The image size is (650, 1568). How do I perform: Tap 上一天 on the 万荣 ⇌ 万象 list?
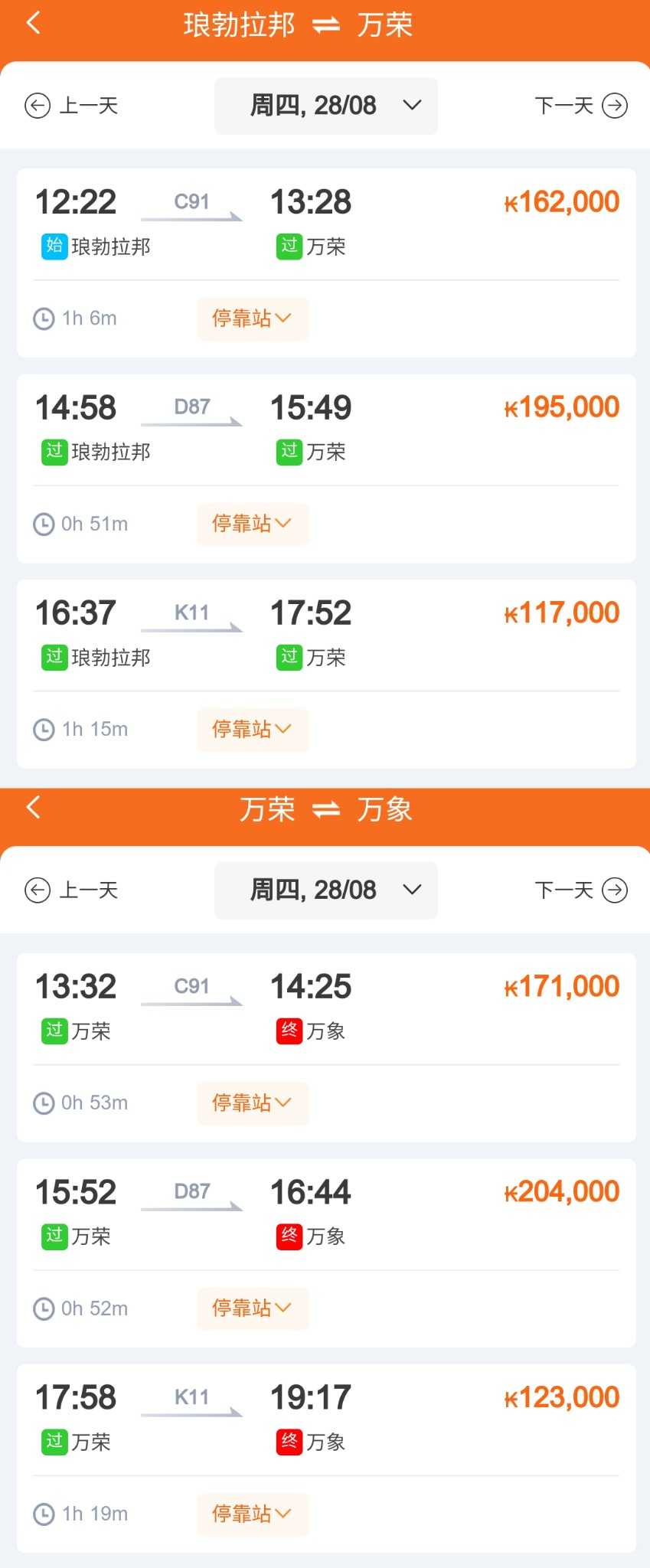(x=71, y=890)
